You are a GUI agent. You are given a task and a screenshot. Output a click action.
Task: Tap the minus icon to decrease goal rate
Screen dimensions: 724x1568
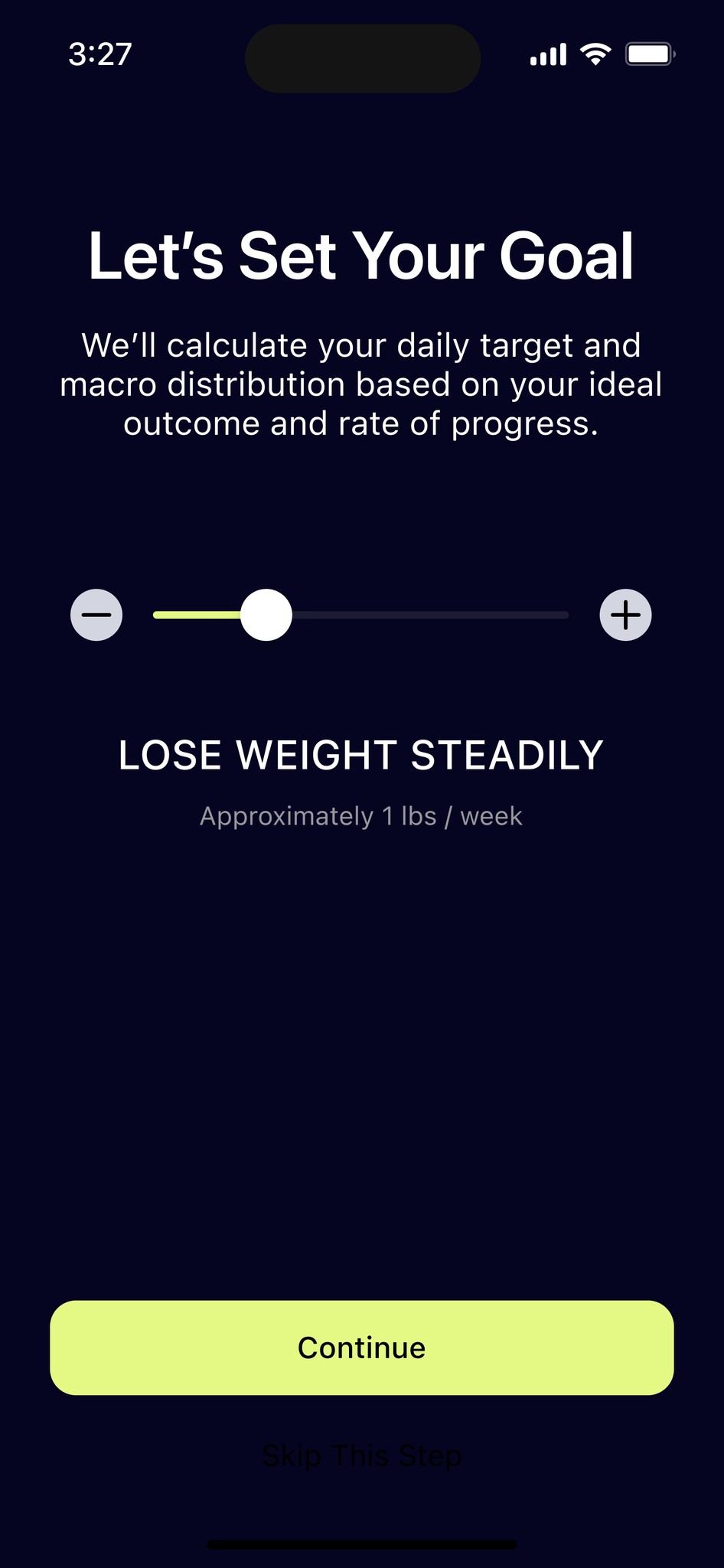coord(96,614)
